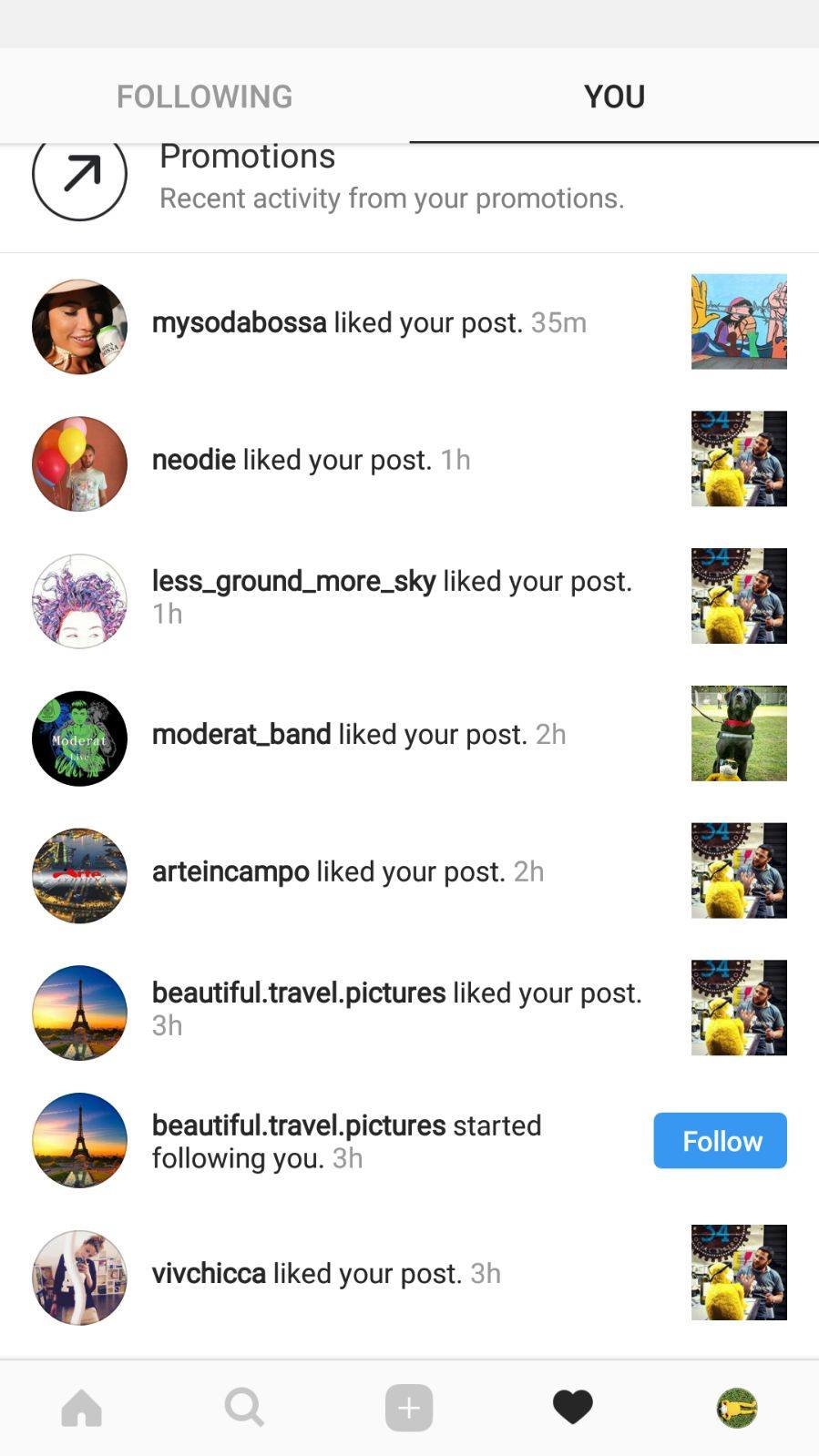Create a new post with plus button
This screenshot has height=1456, width=819.
(x=409, y=1408)
